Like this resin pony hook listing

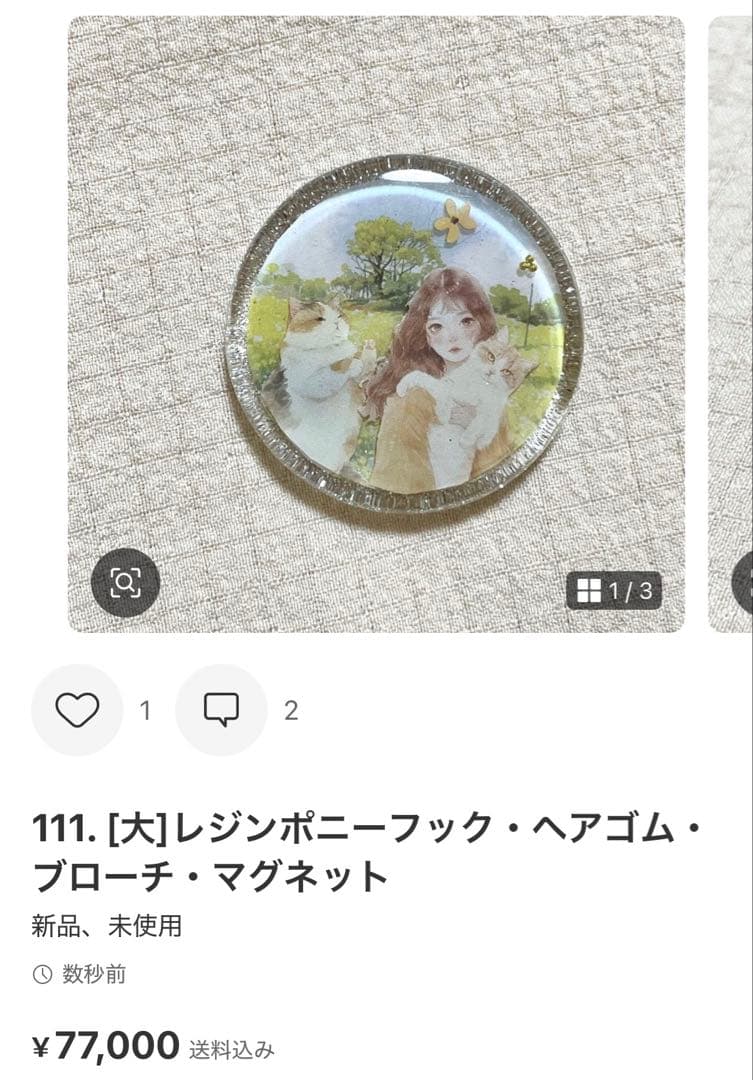[x=77, y=710]
